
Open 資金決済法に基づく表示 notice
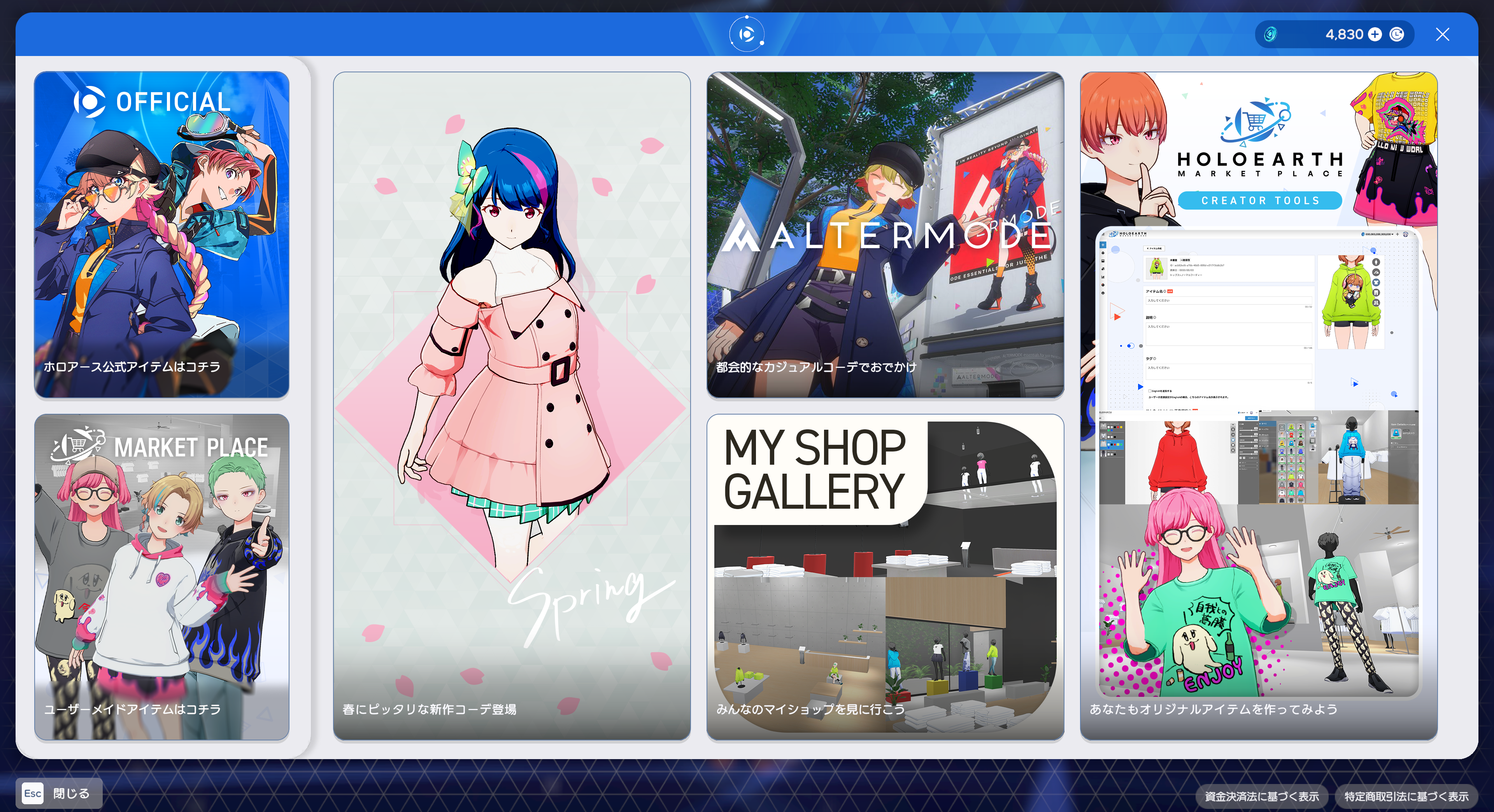coord(1261,796)
